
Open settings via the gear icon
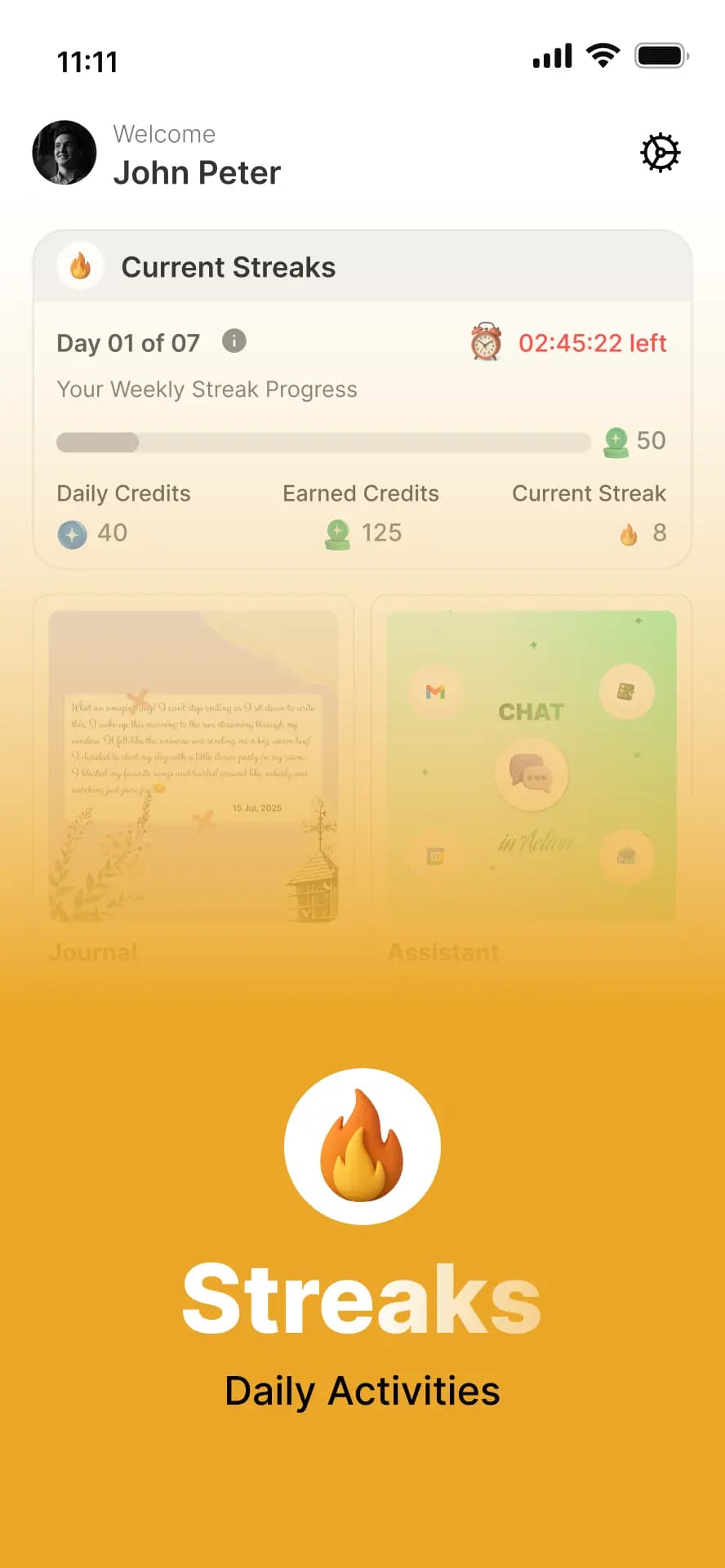[x=660, y=153]
